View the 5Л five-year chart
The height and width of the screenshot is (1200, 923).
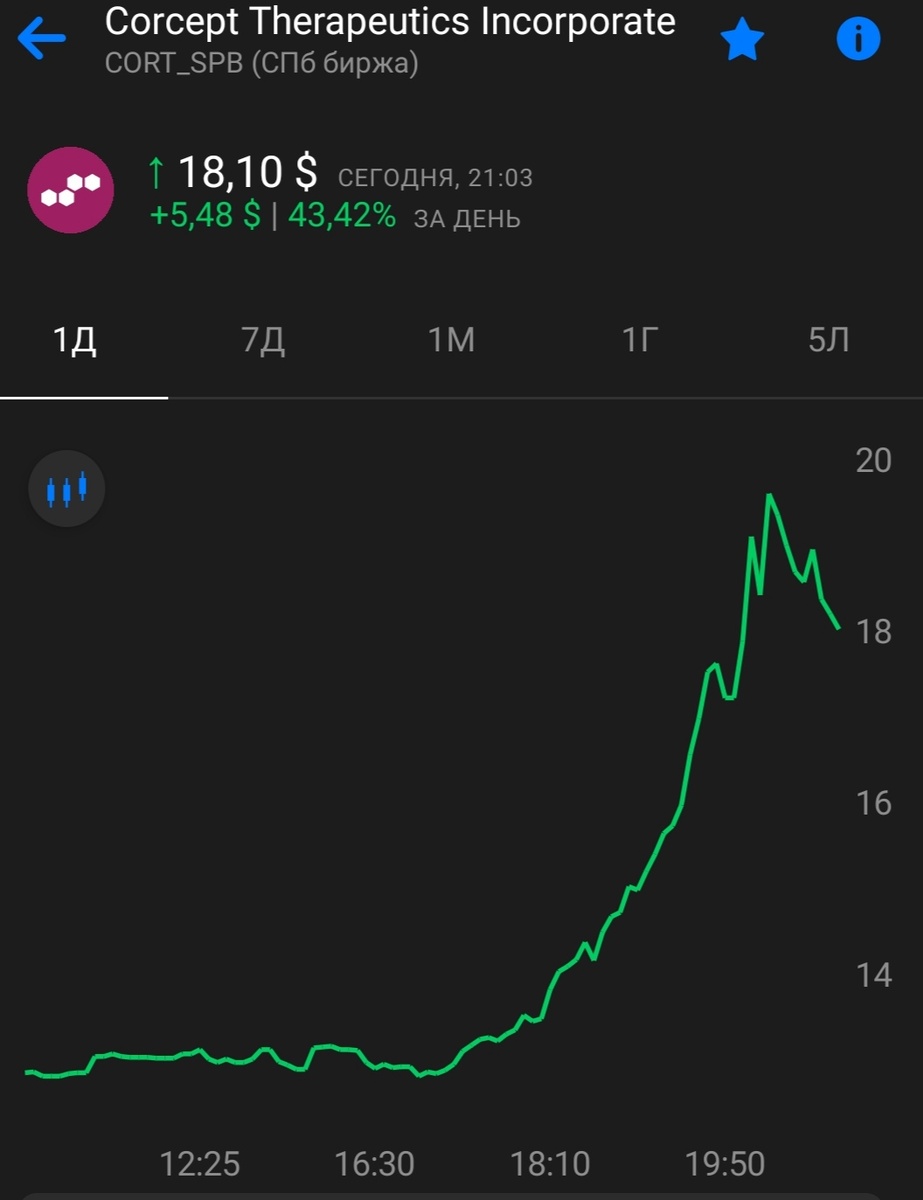[827, 340]
